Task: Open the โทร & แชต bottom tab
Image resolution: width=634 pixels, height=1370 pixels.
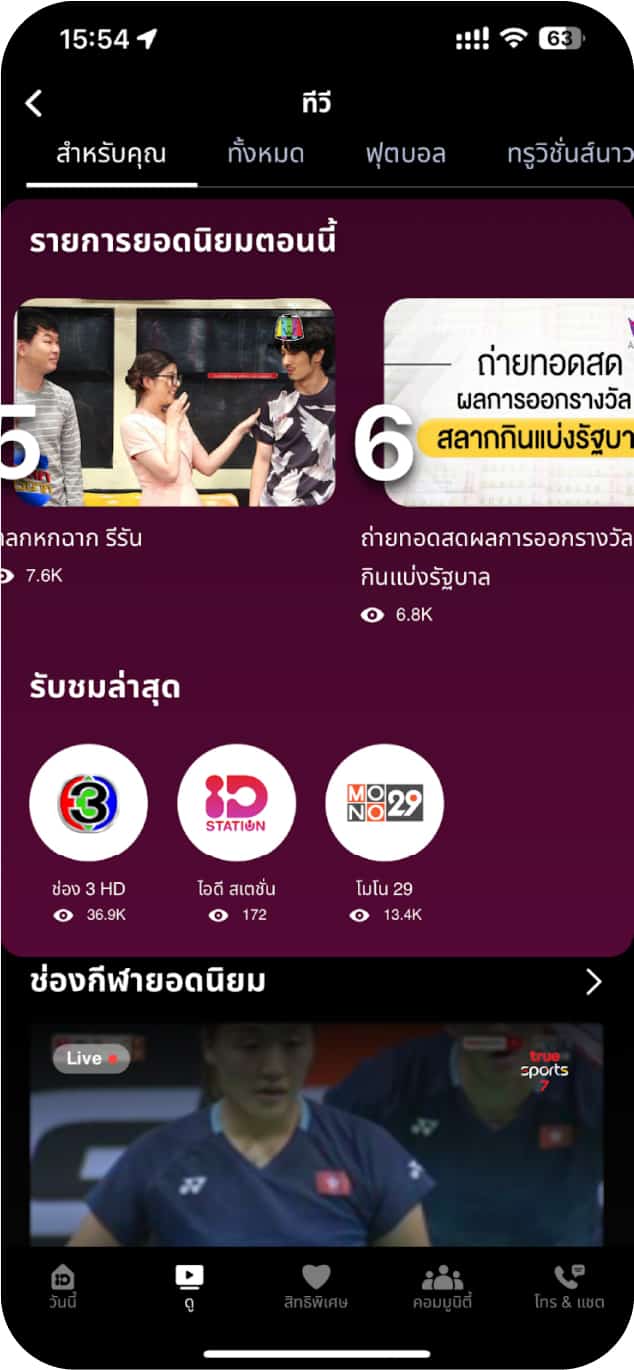Action: pyautogui.click(x=569, y=1286)
